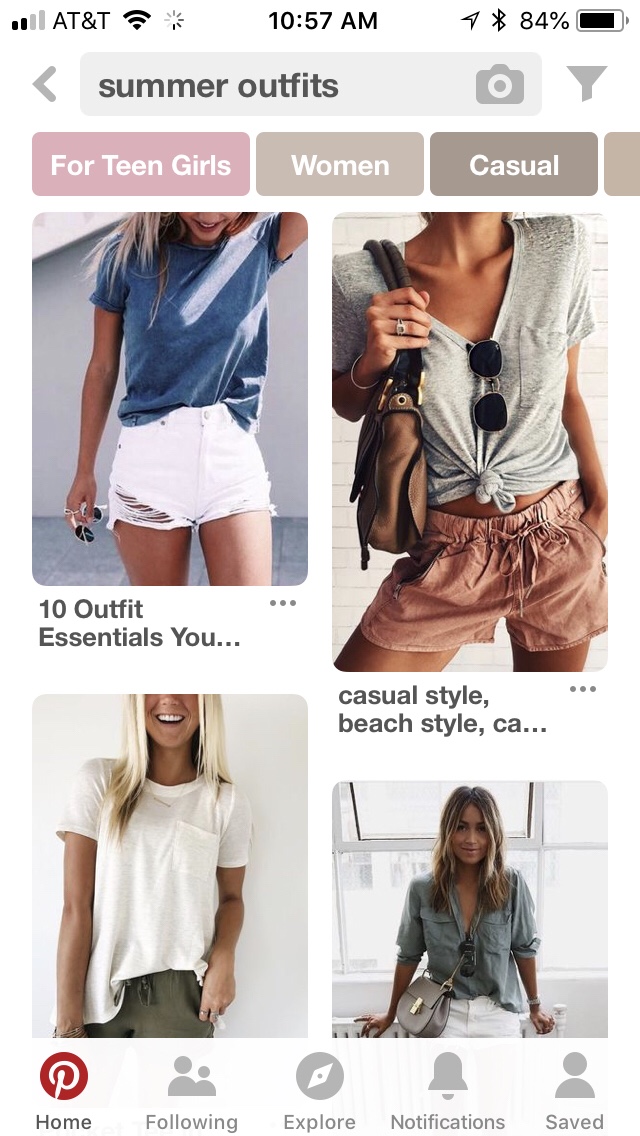Filter results by the 'Women' chip
Viewport: 640px width, 1136px height.
coord(340,165)
